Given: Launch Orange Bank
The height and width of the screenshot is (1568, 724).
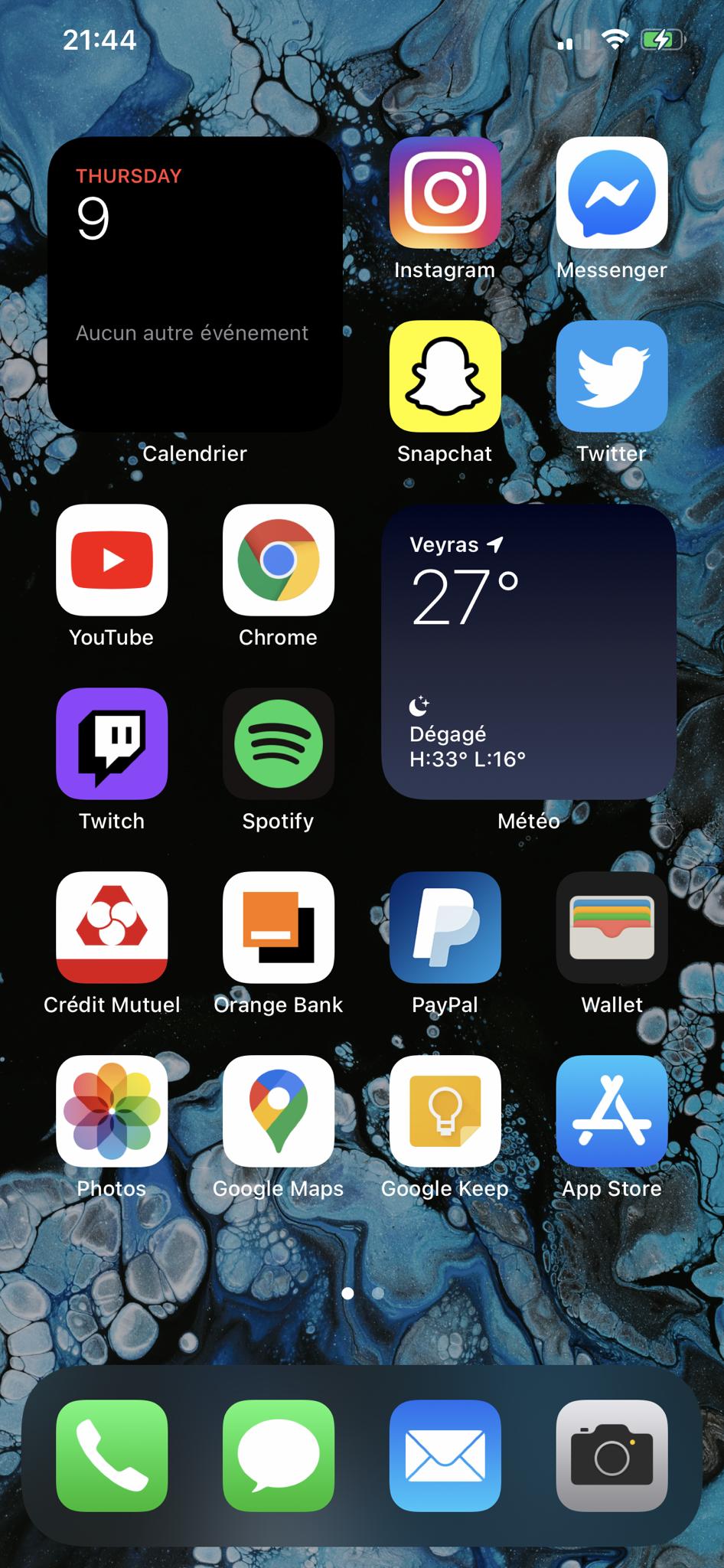Looking at the screenshot, I should coord(279,928).
